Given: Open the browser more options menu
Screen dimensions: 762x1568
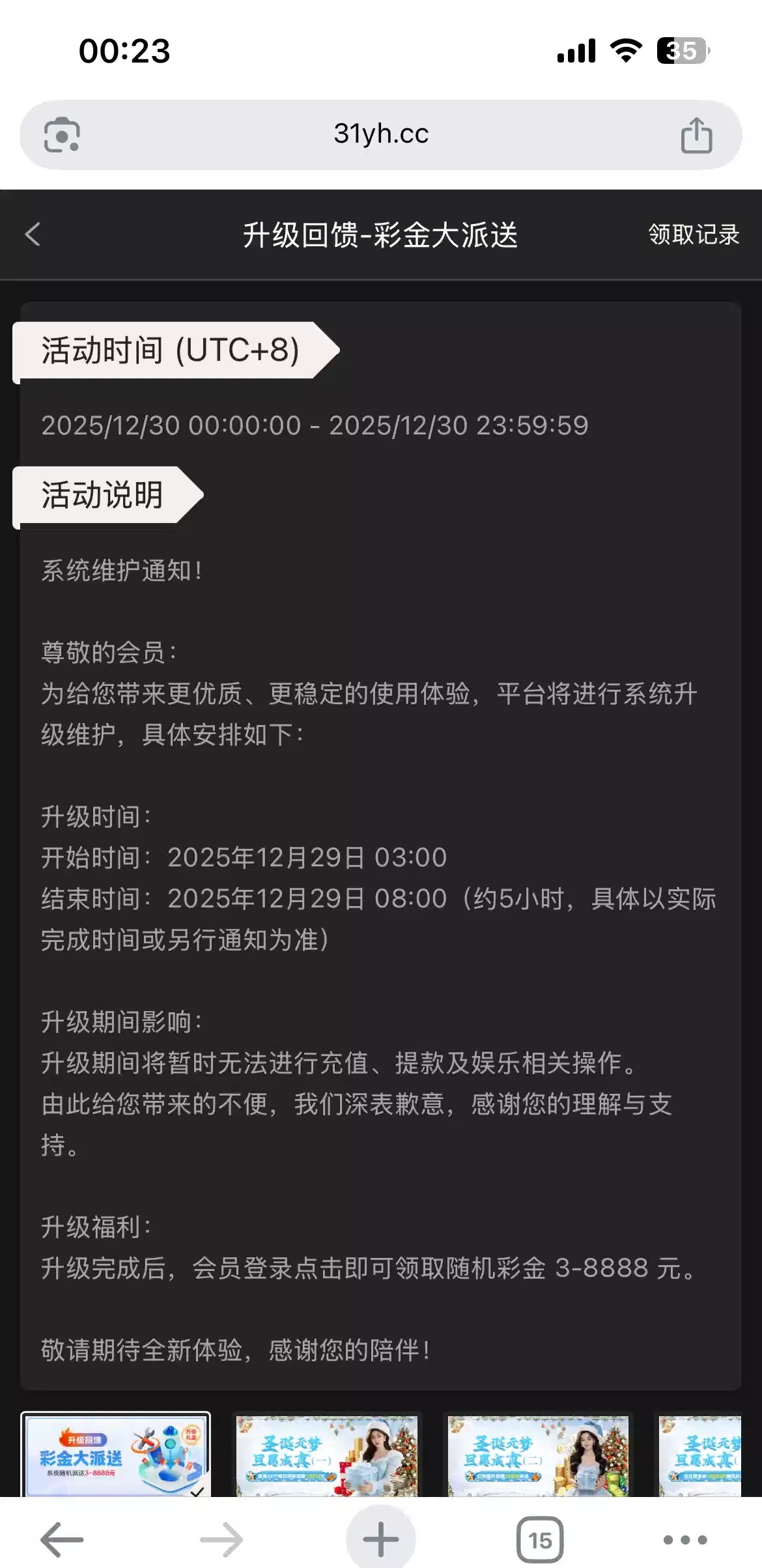Looking at the screenshot, I should pos(684,1540).
